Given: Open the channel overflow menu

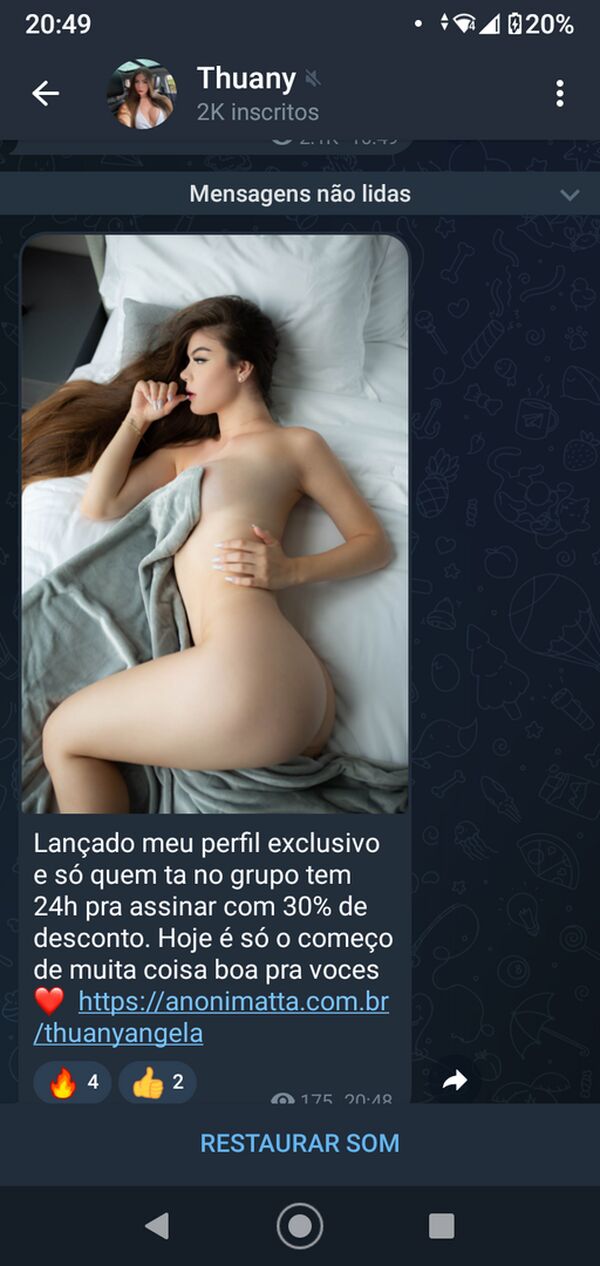Looking at the screenshot, I should point(559,93).
